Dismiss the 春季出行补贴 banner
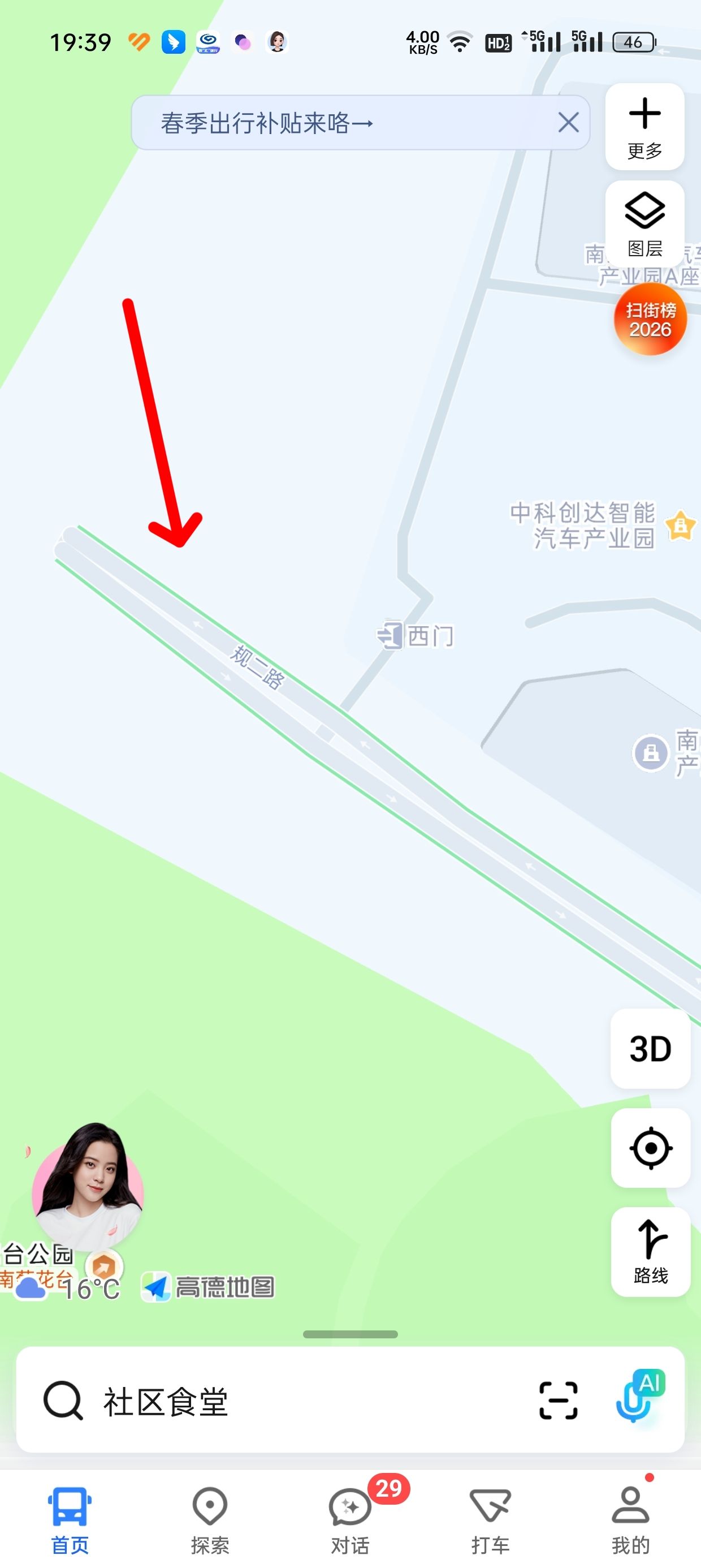This screenshot has height=1568, width=701. [x=568, y=122]
